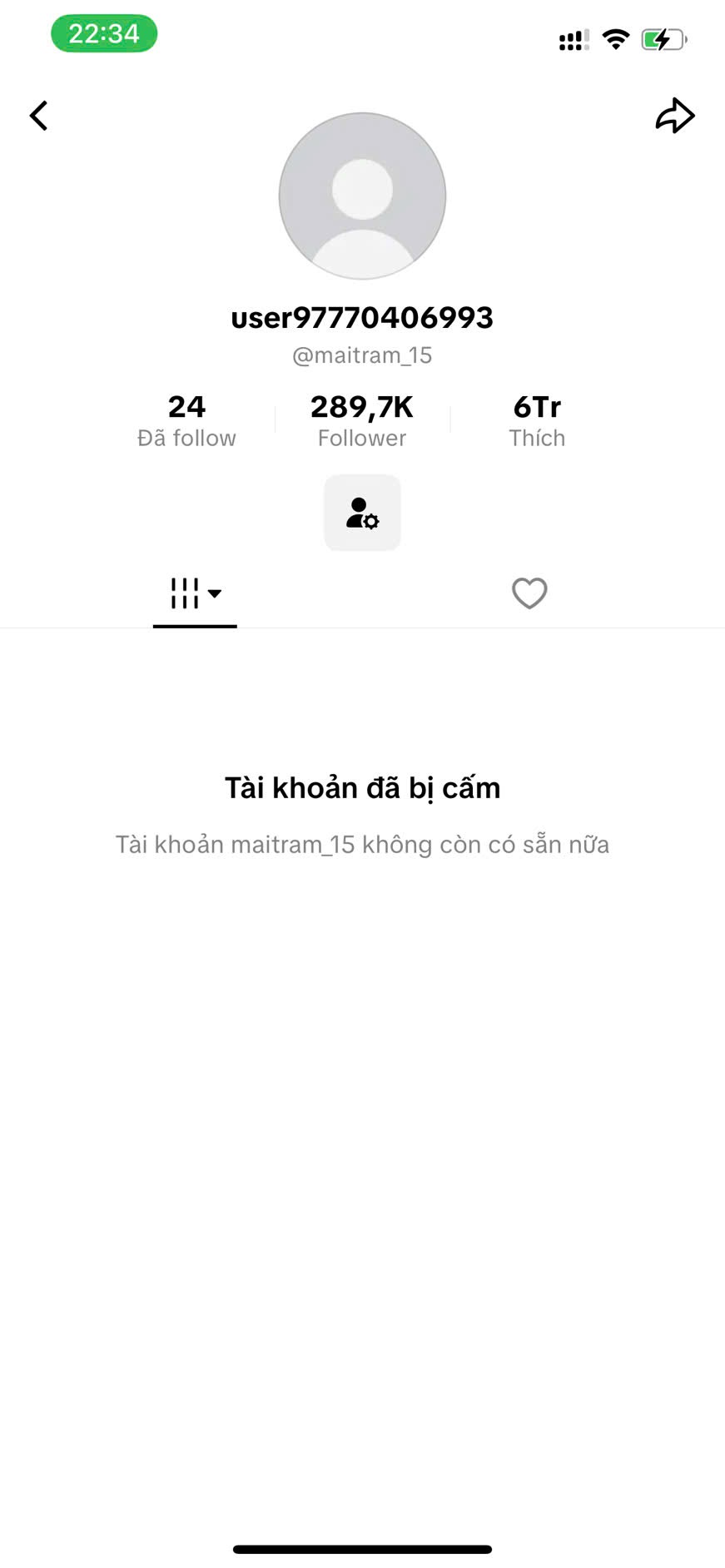This screenshot has width=725, height=1568.
Task: Tap the default profile avatar
Action: pos(362,196)
